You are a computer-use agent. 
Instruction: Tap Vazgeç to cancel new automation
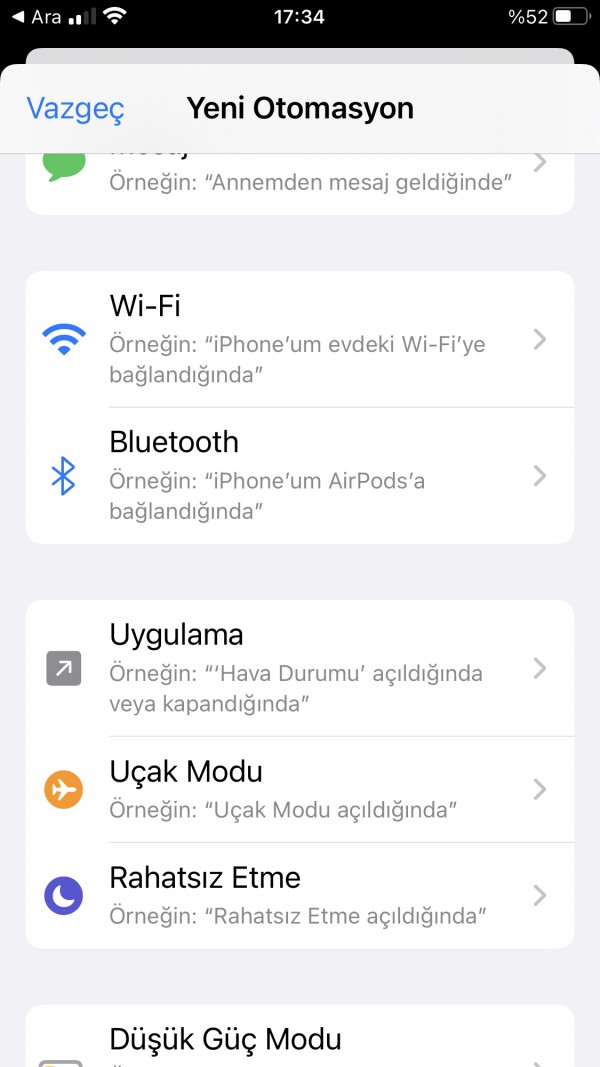(x=75, y=109)
